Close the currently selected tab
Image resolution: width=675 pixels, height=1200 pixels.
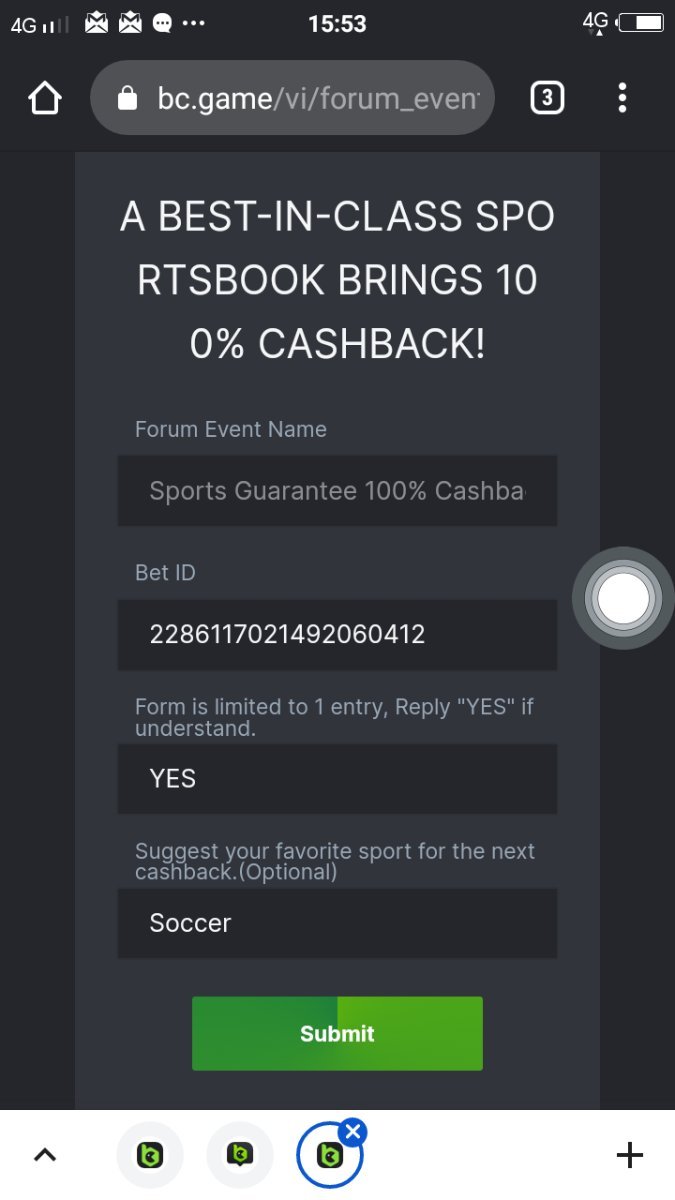[352, 1132]
